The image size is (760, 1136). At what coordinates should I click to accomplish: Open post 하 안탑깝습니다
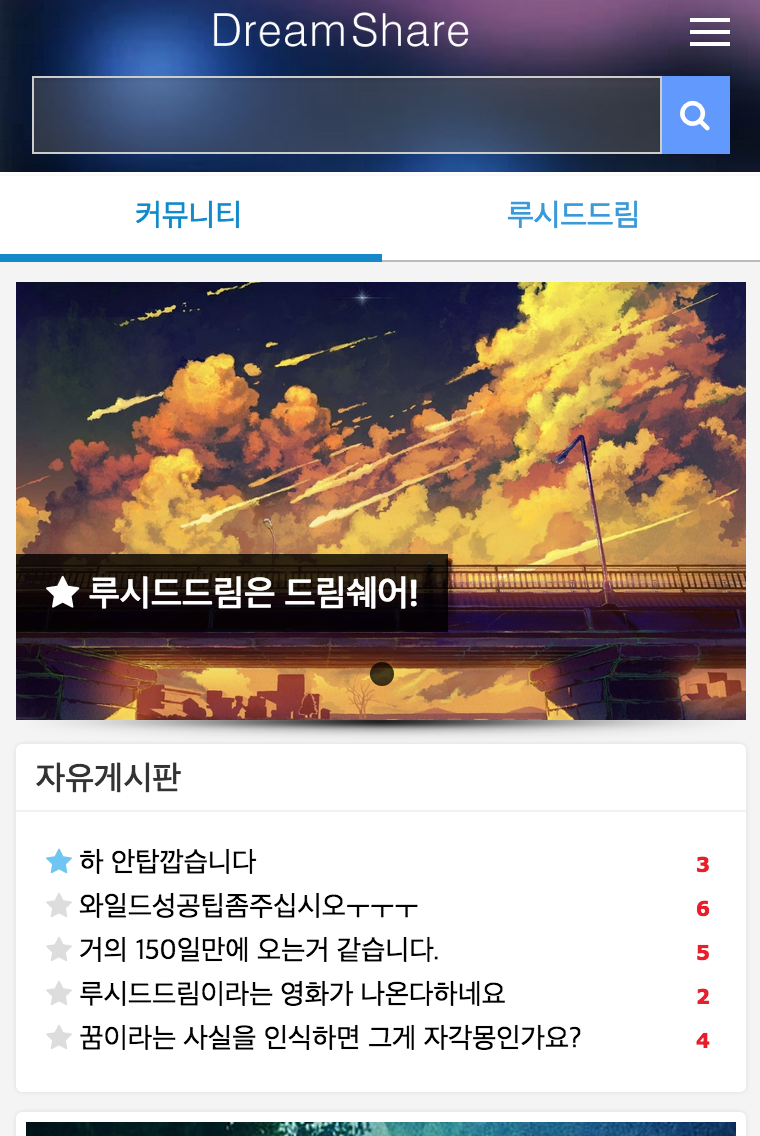[x=167, y=861]
